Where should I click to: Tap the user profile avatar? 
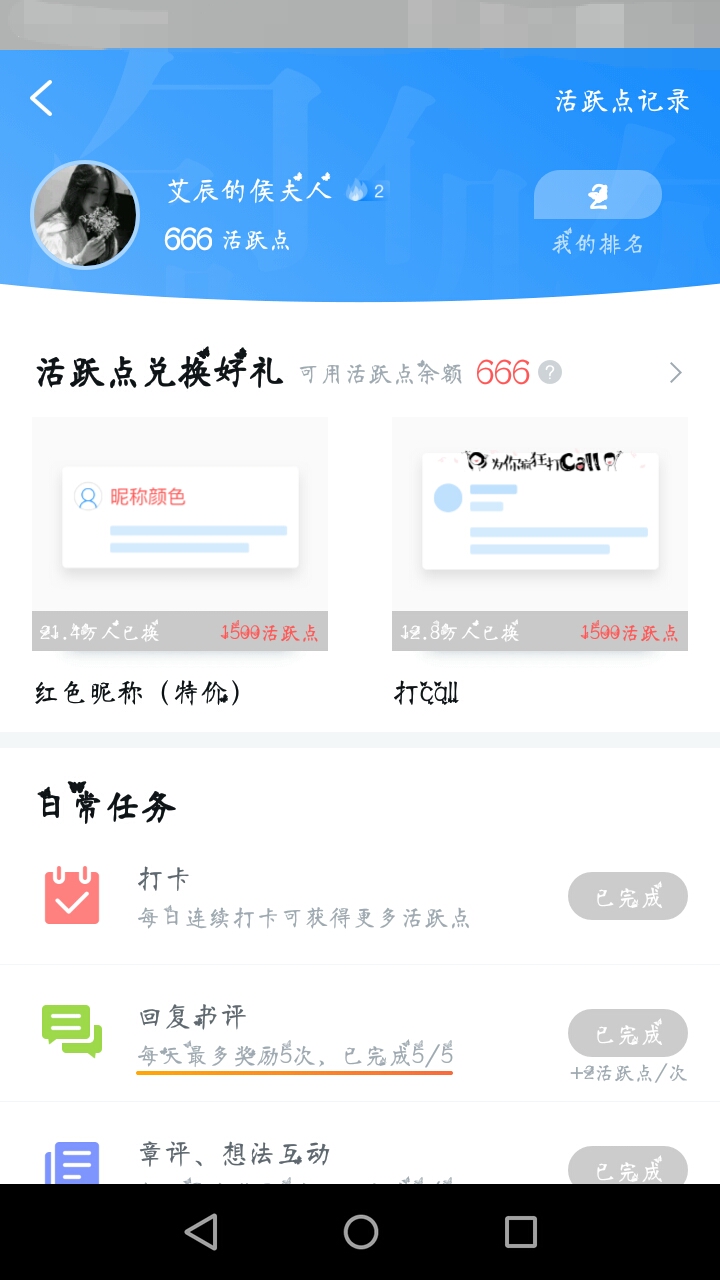[x=85, y=215]
